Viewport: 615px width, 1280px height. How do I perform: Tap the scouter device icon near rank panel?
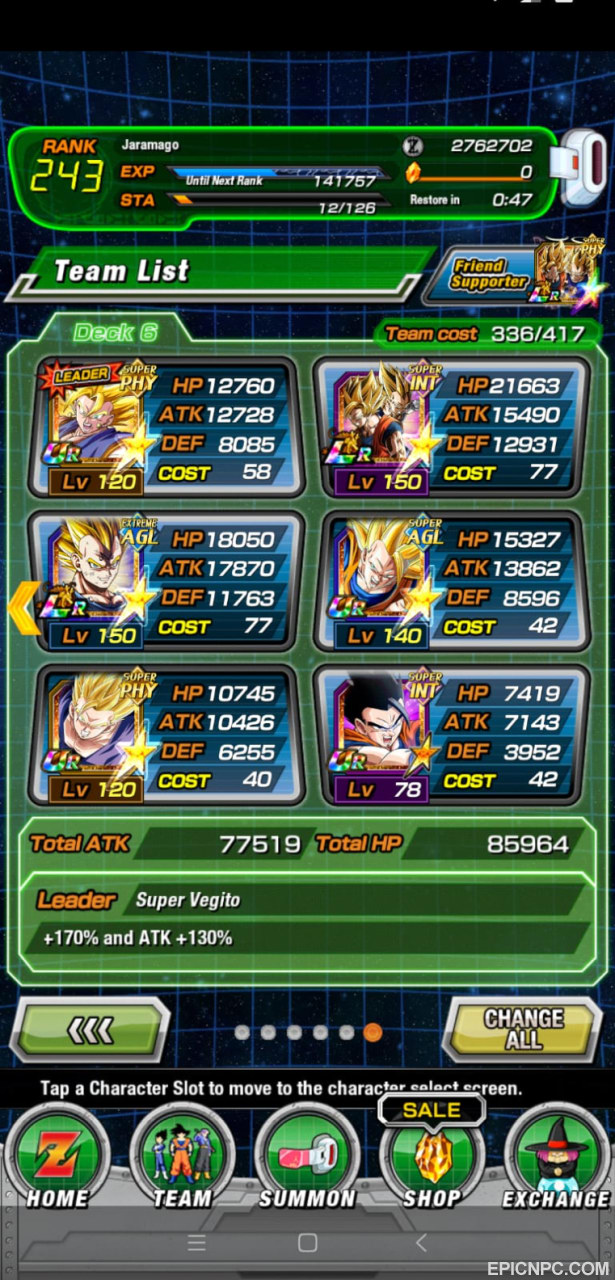585,169
